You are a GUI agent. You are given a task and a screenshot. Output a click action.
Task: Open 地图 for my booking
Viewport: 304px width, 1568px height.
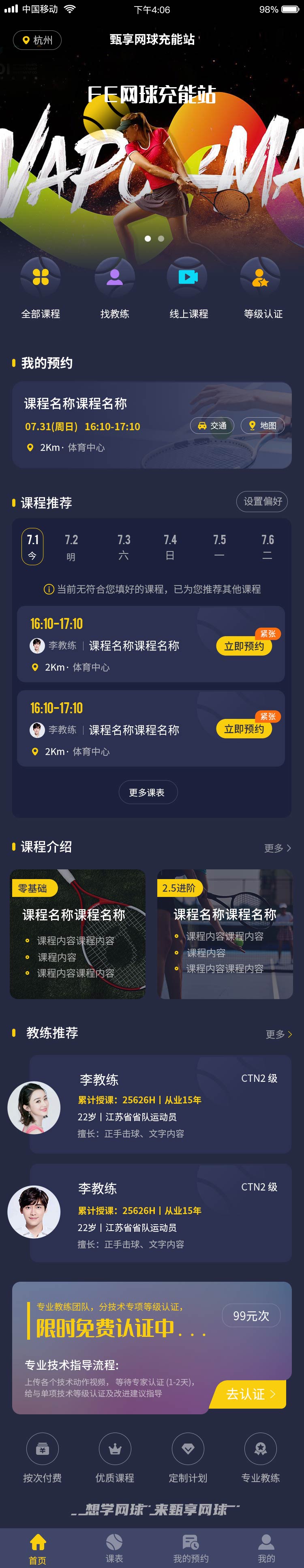click(263, 425)
